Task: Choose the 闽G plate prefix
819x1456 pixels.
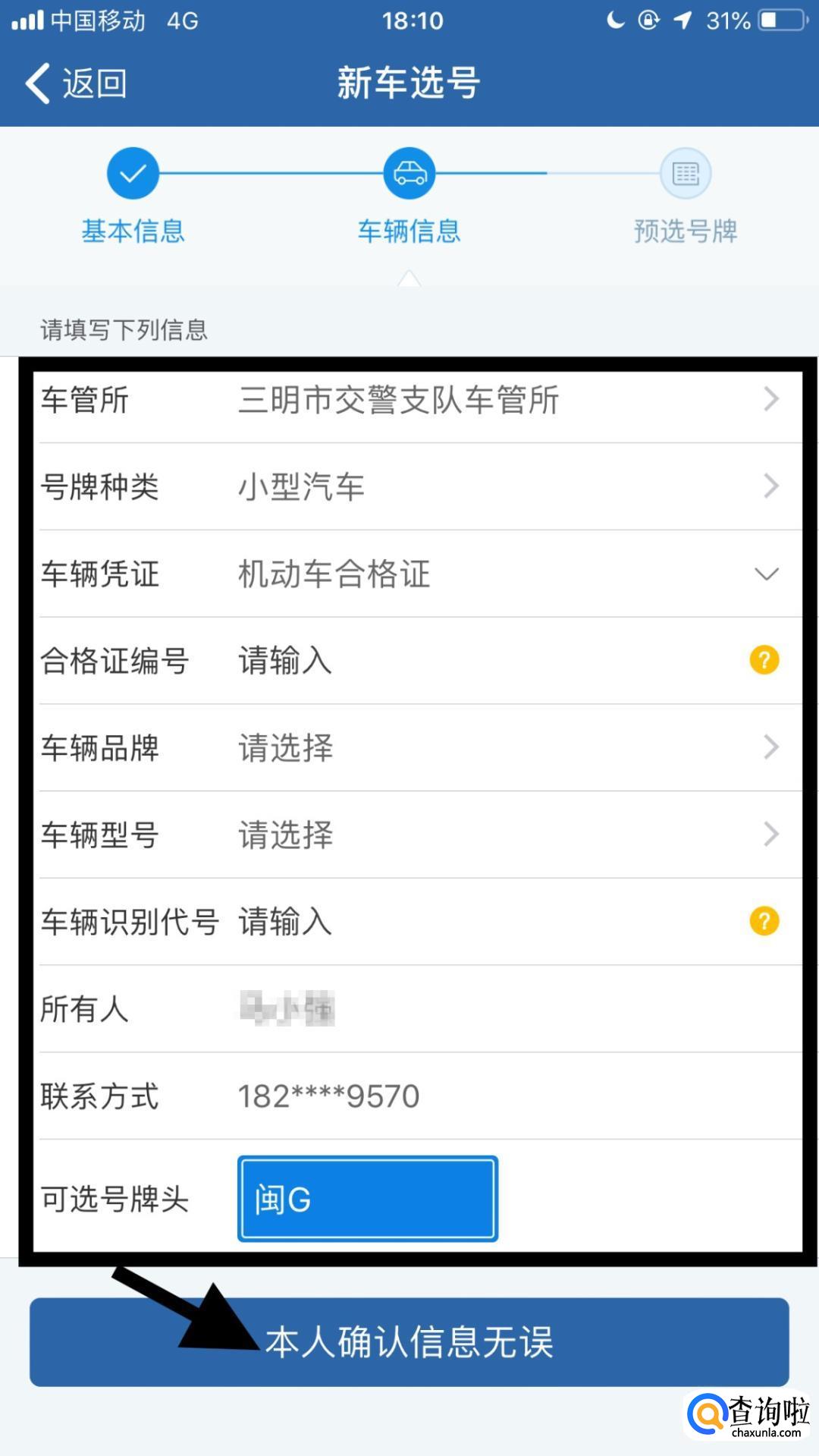Action: pyautogui.click(x=368, y=1199)
